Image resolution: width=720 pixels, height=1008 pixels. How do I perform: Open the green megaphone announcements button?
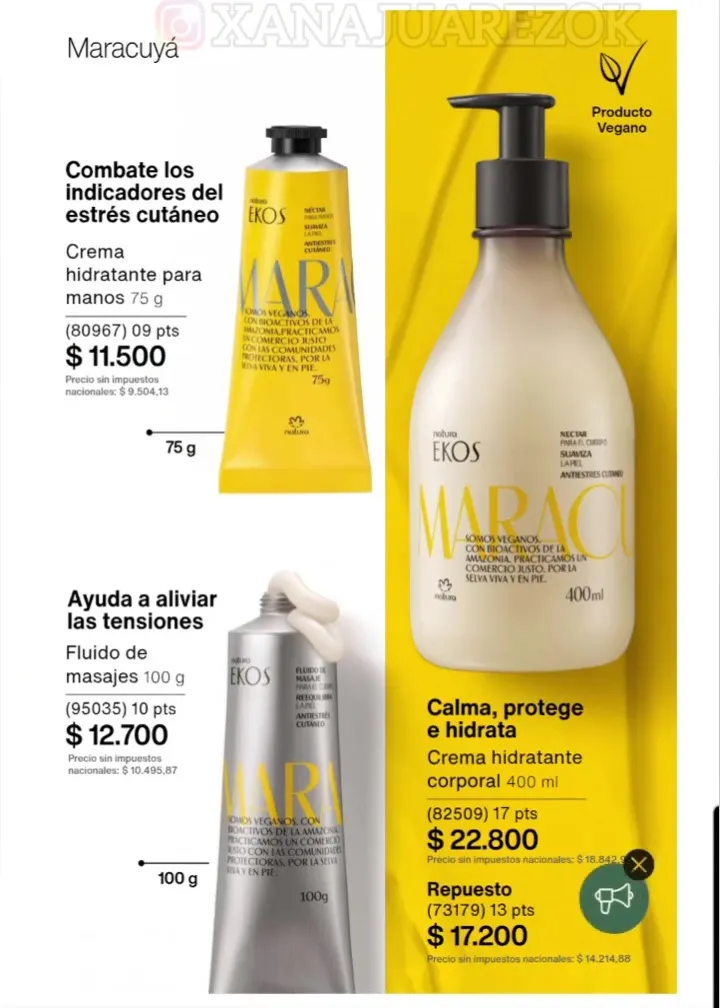tap(613, 898)
